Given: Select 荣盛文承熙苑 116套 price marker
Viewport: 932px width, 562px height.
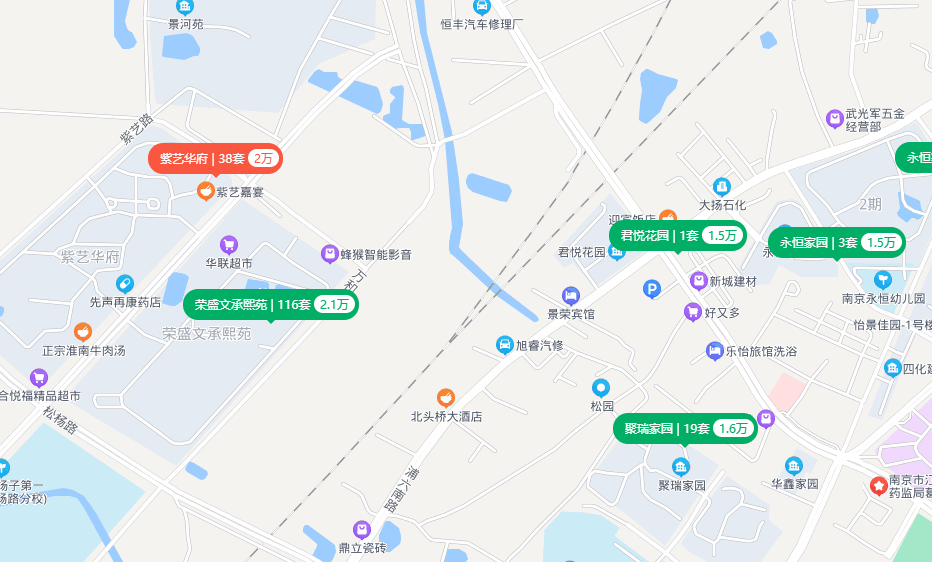Looking at the screenshot, I should click(x=270, y=304).
